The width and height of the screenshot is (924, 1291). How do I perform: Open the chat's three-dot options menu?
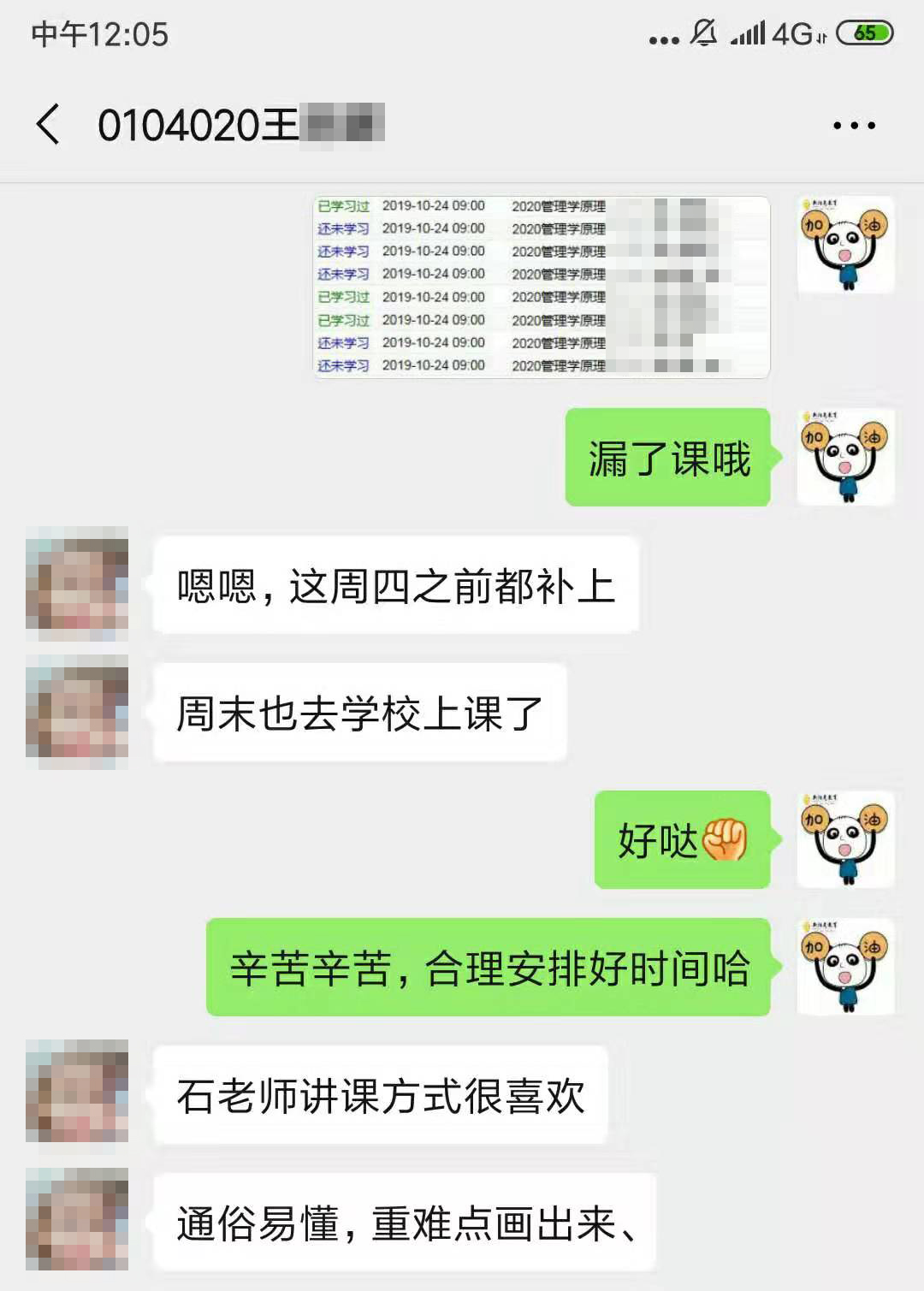pyautogui.click(x=854, y=125)
